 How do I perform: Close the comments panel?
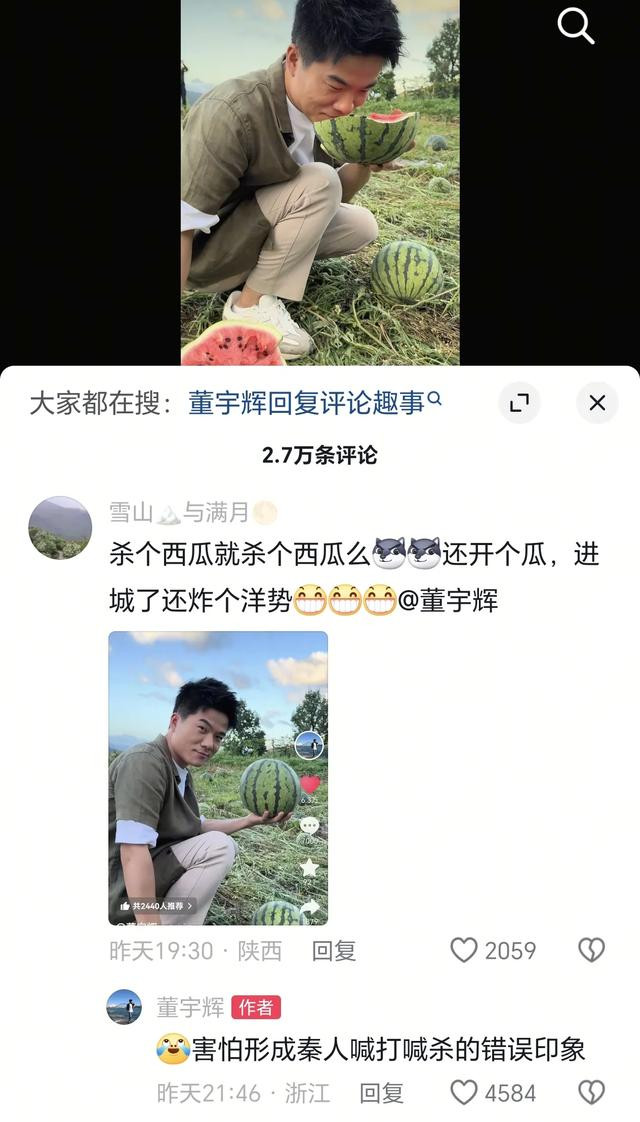(x=597, y=403)
